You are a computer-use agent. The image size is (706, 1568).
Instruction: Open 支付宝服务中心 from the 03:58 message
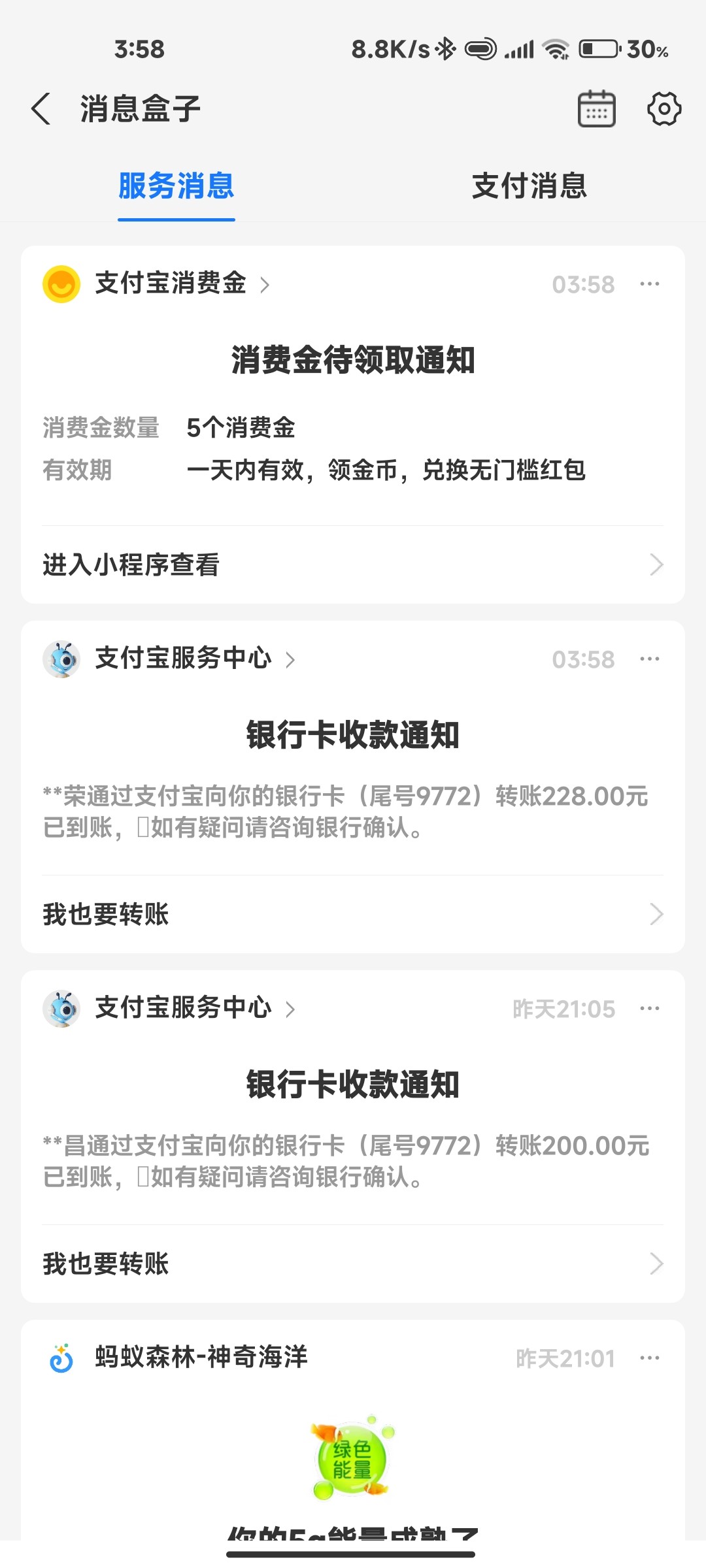click(183, 659)
